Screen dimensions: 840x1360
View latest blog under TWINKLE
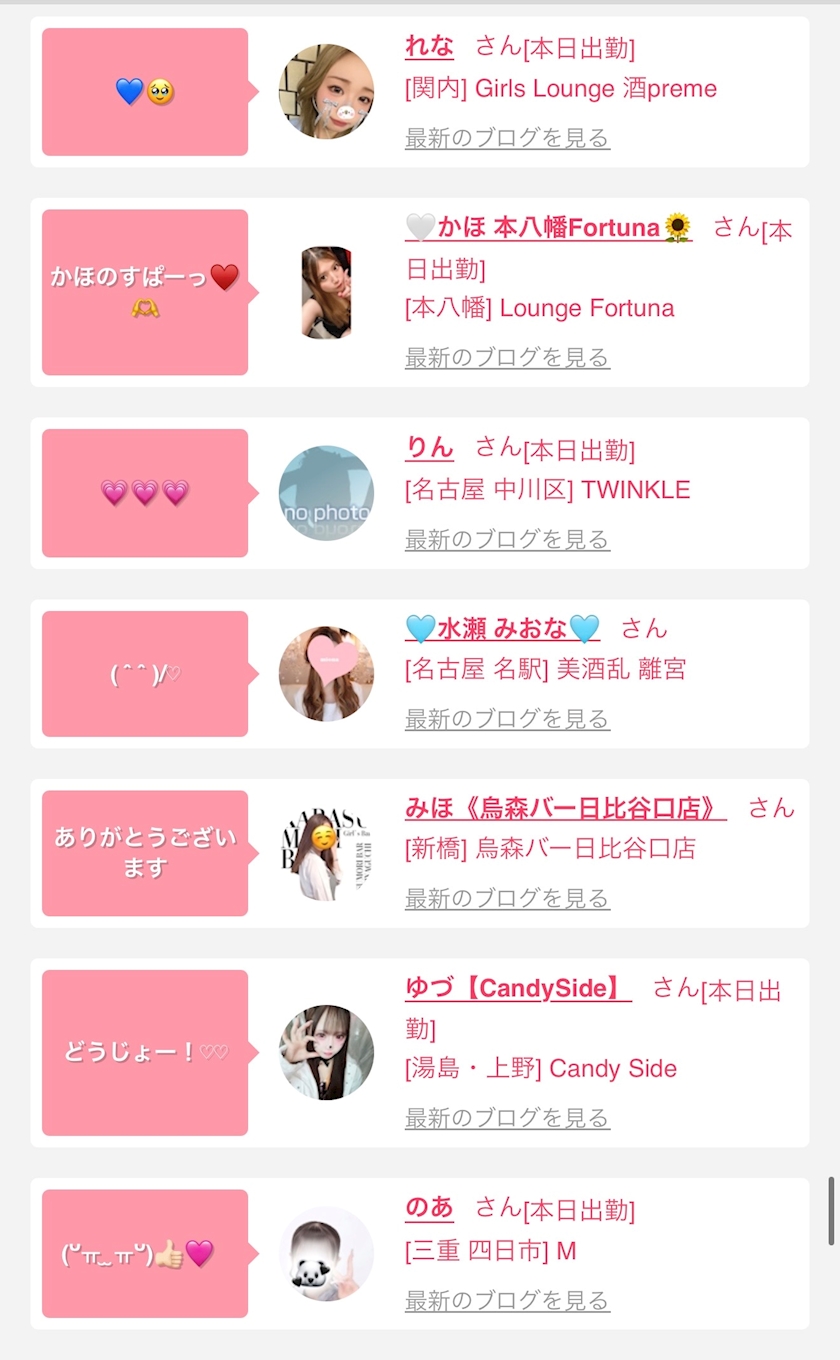coord(507,539)
